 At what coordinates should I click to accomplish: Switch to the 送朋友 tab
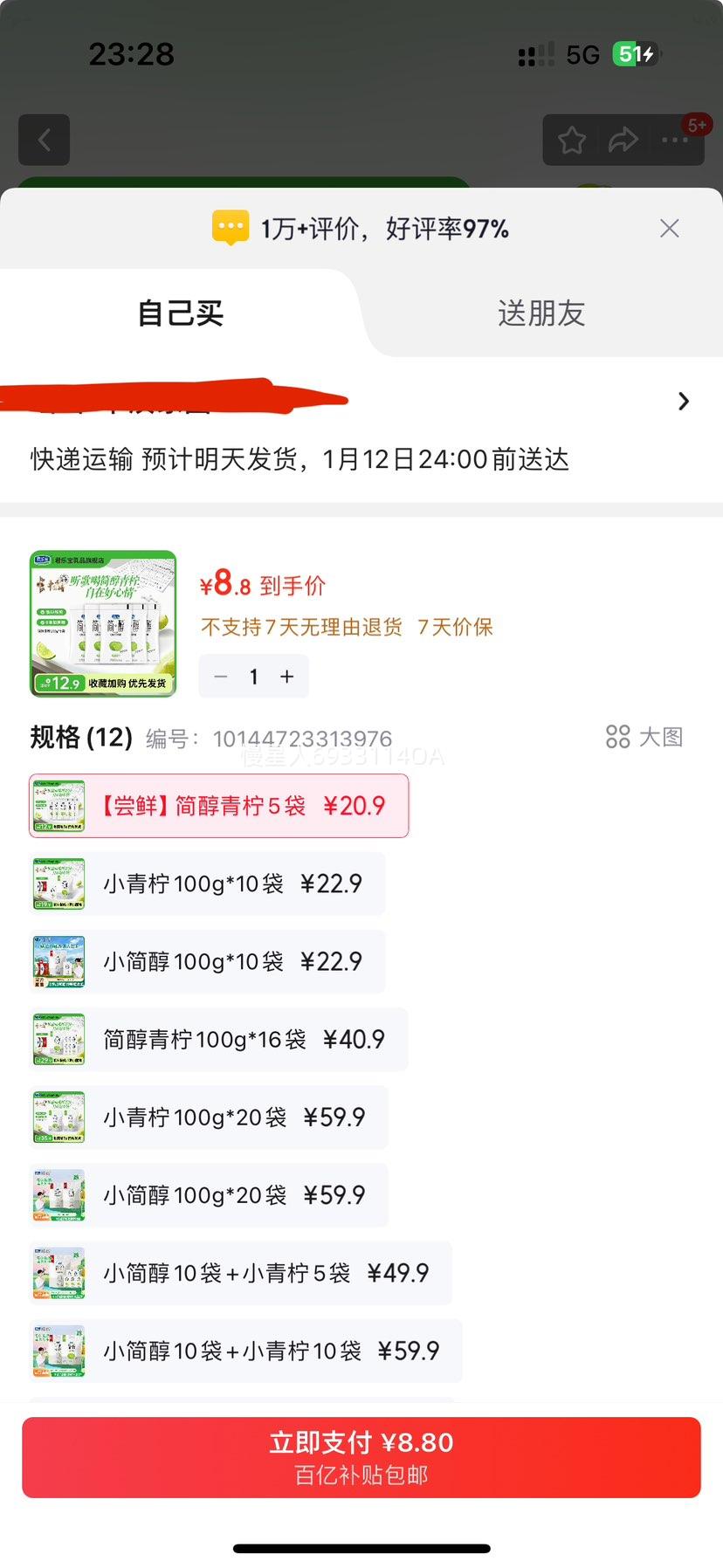pyautogui.click(x=540, y=313)
